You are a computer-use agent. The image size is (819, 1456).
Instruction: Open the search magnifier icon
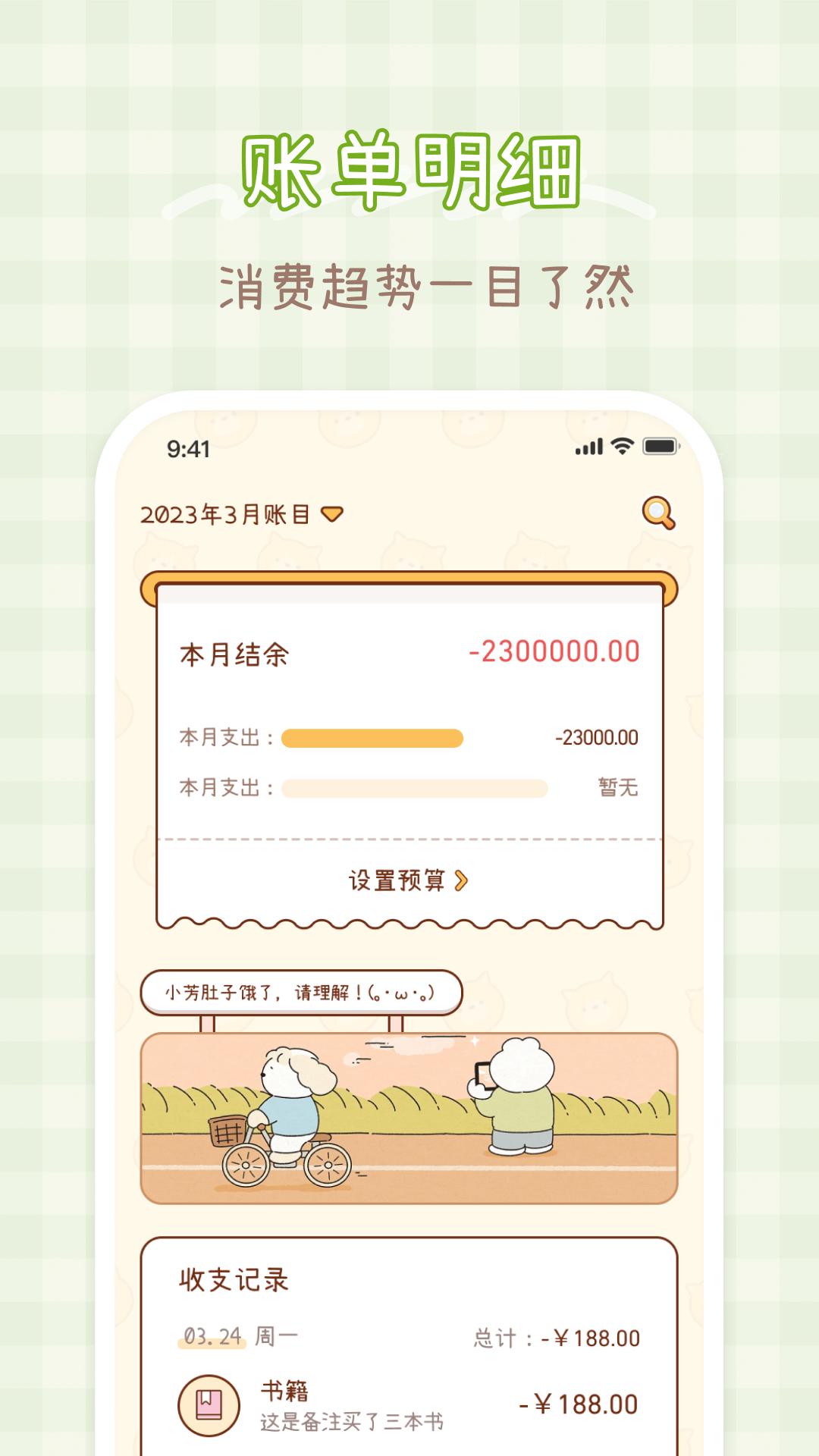click(659, 513)
